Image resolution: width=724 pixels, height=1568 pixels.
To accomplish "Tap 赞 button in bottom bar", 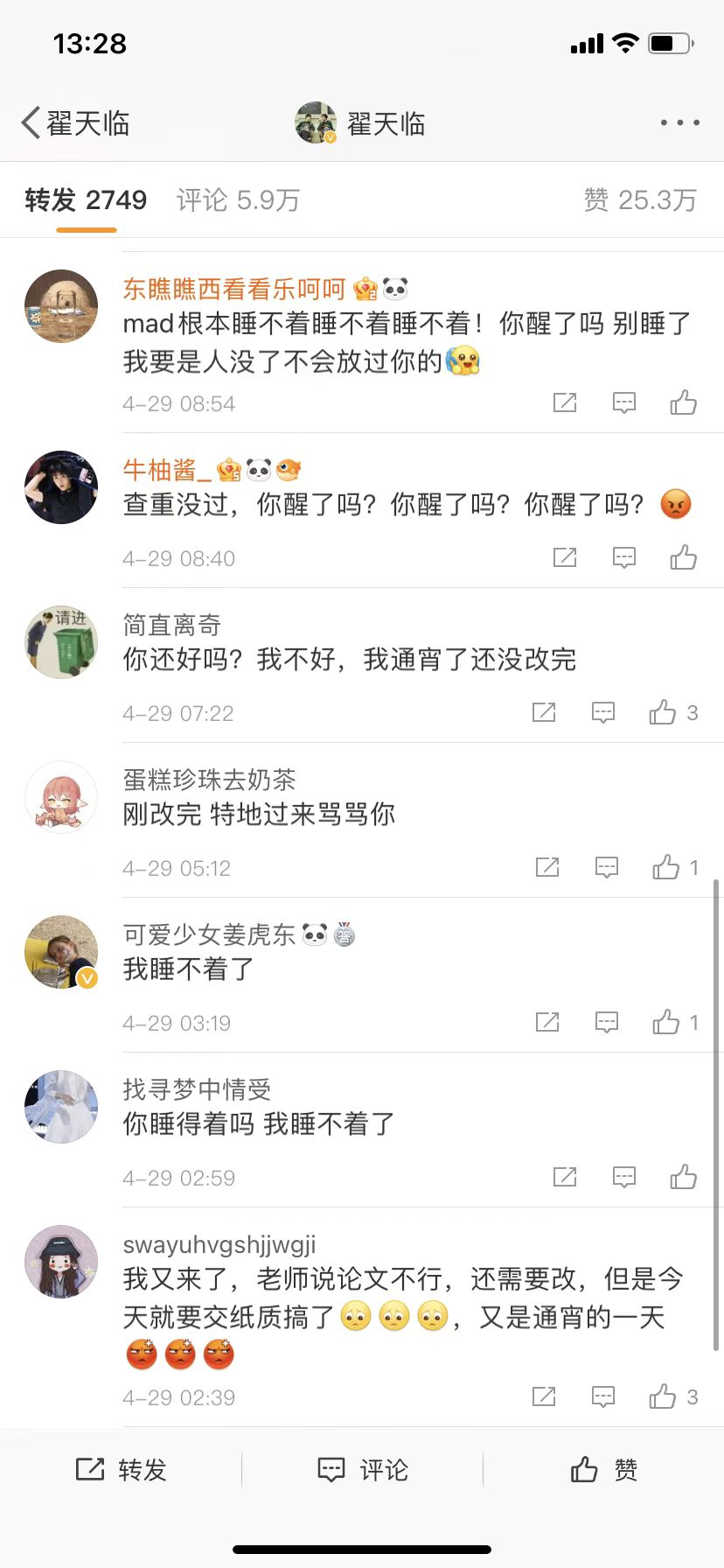I will [603, 1470].
